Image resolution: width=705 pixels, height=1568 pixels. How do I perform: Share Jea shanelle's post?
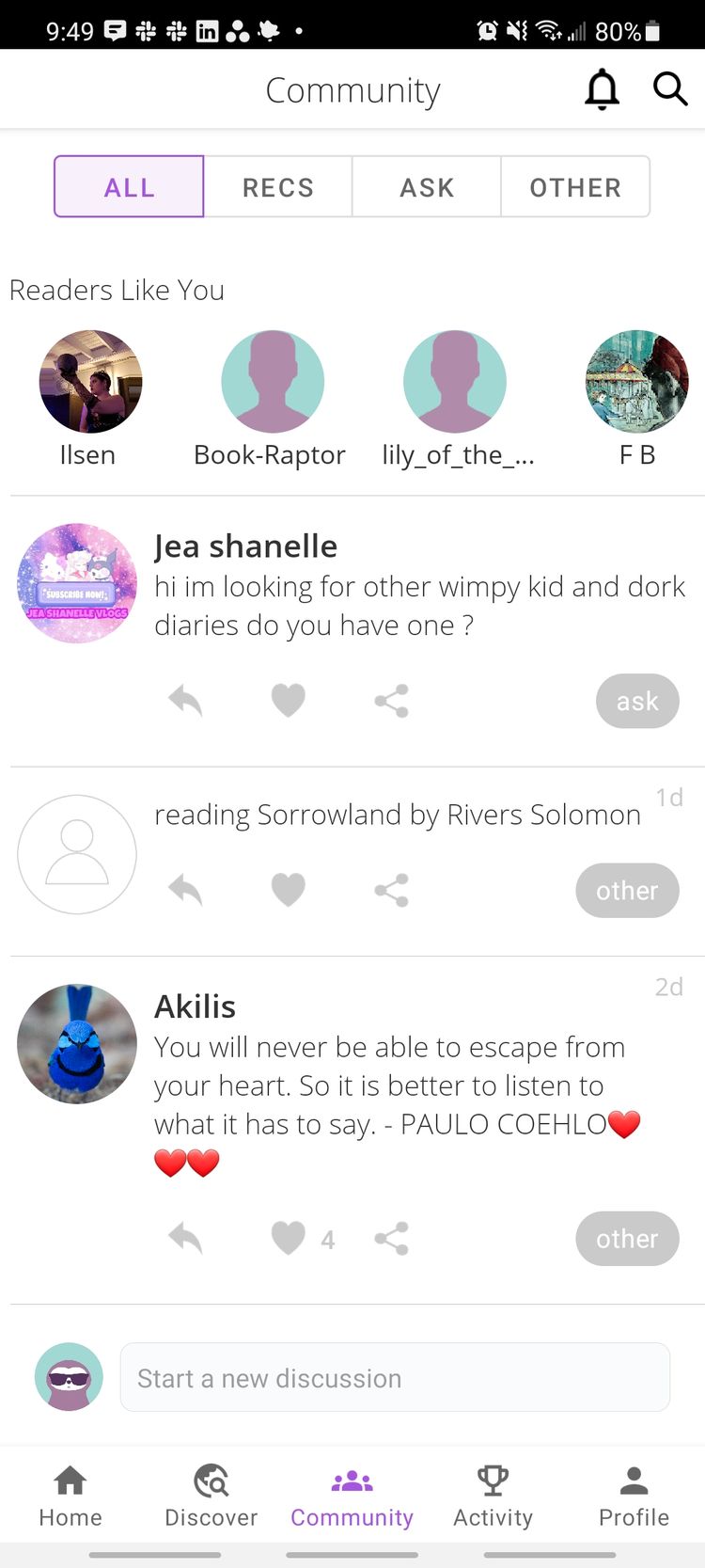coord(391,701)
